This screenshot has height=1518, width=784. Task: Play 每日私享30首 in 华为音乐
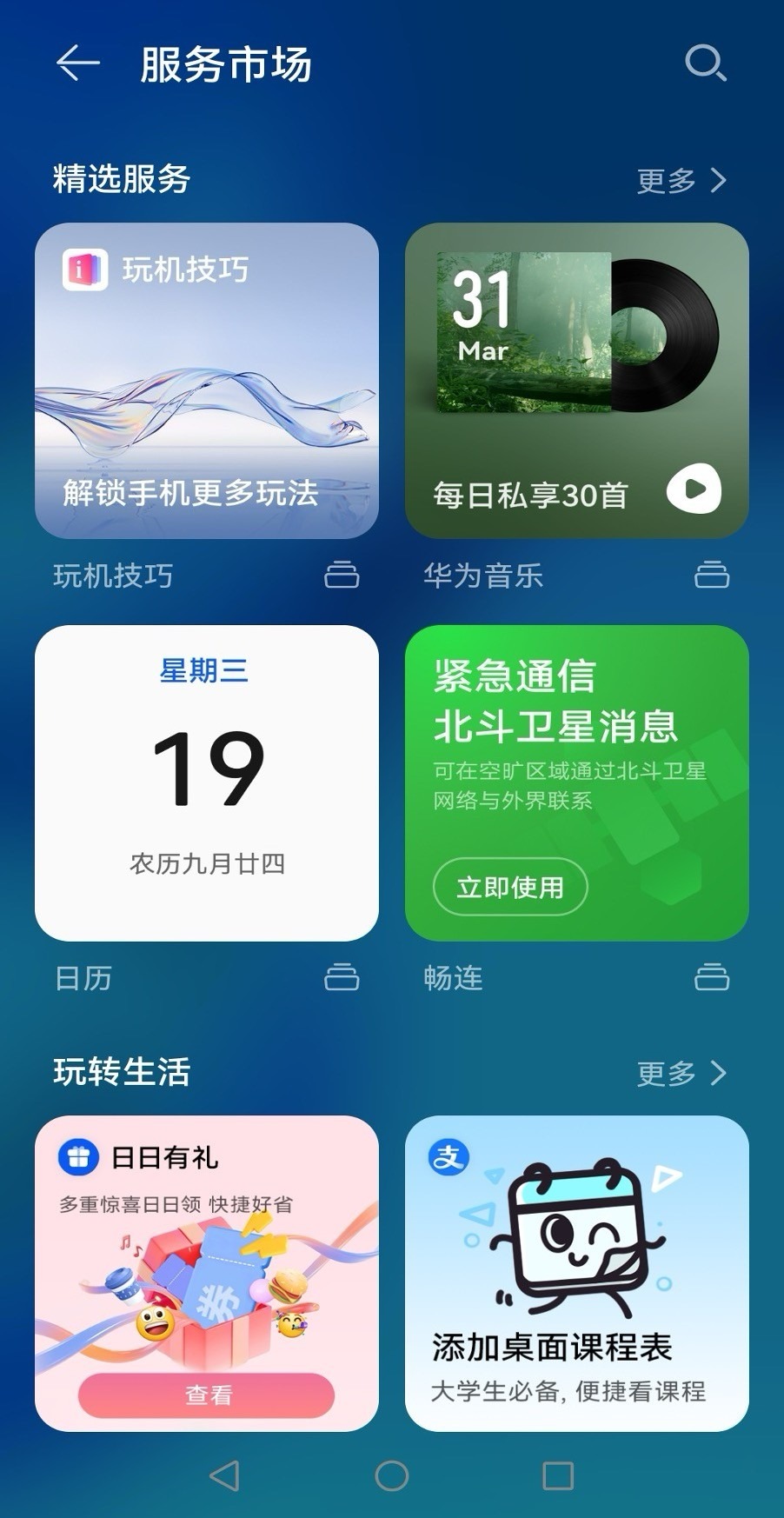click(694, 489)
